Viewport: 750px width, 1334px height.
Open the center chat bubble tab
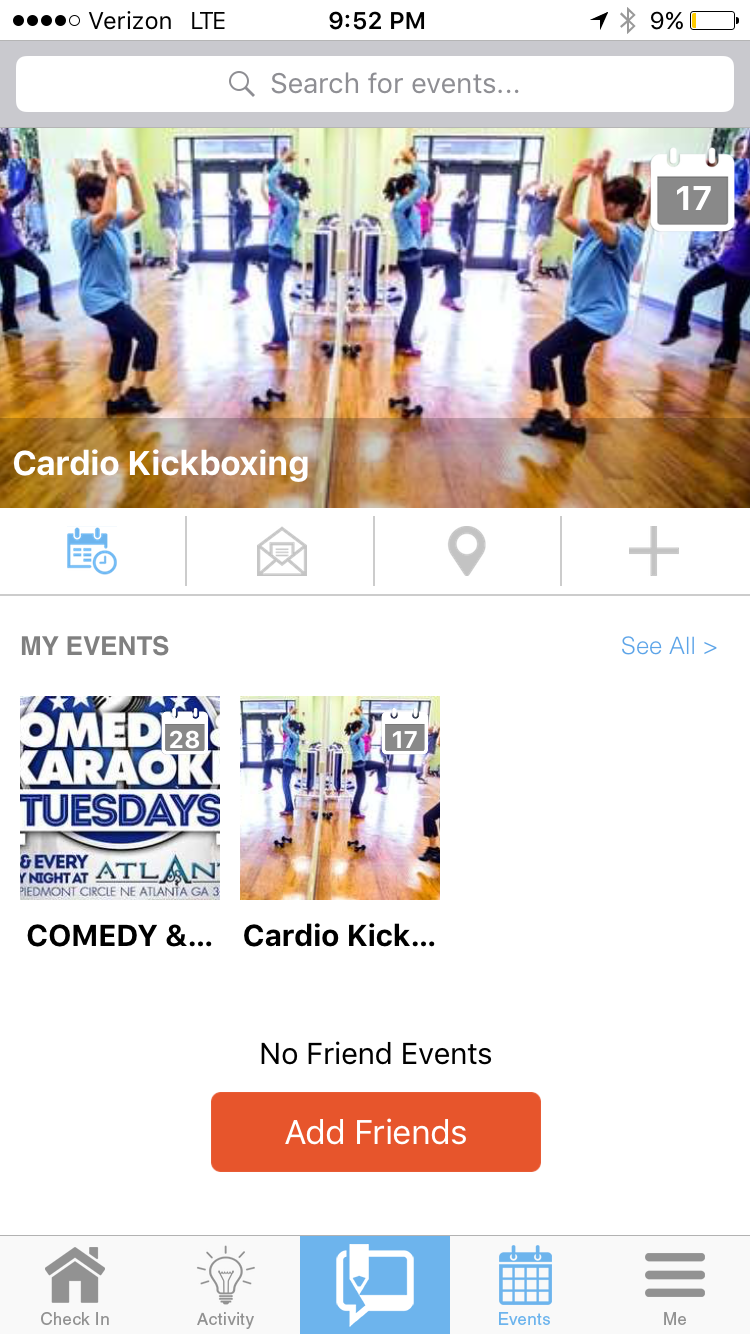375,1285
